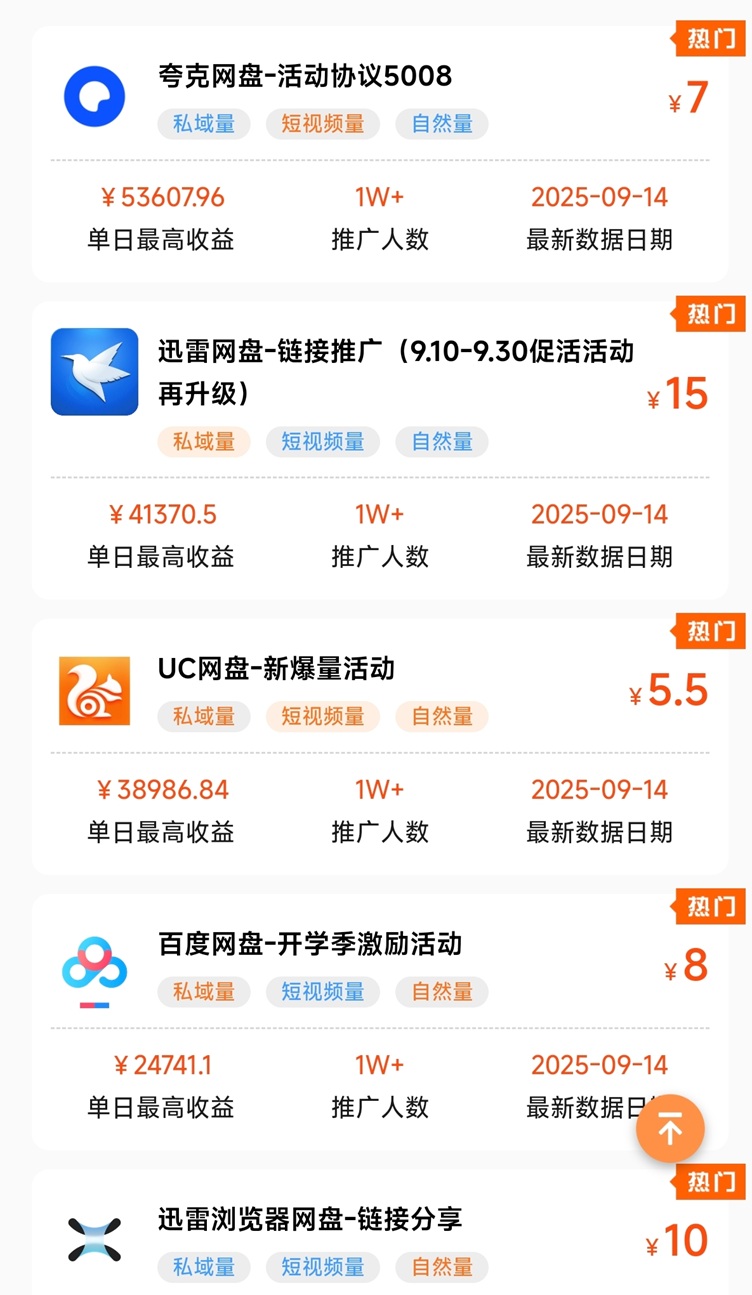Open the 夸克网盘-活动协议5008 card
The image size is (752, 1295).
pyautogui.click(x=305, y=76)
